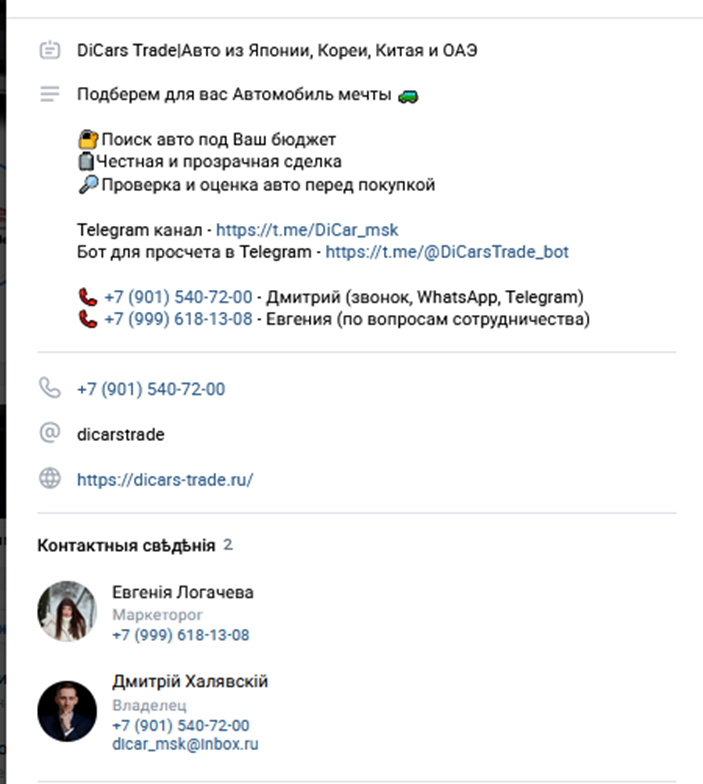Viewport: 703px width, 784px height.
Task: Call Dmitry's number in the description
Action: point(178,297)
